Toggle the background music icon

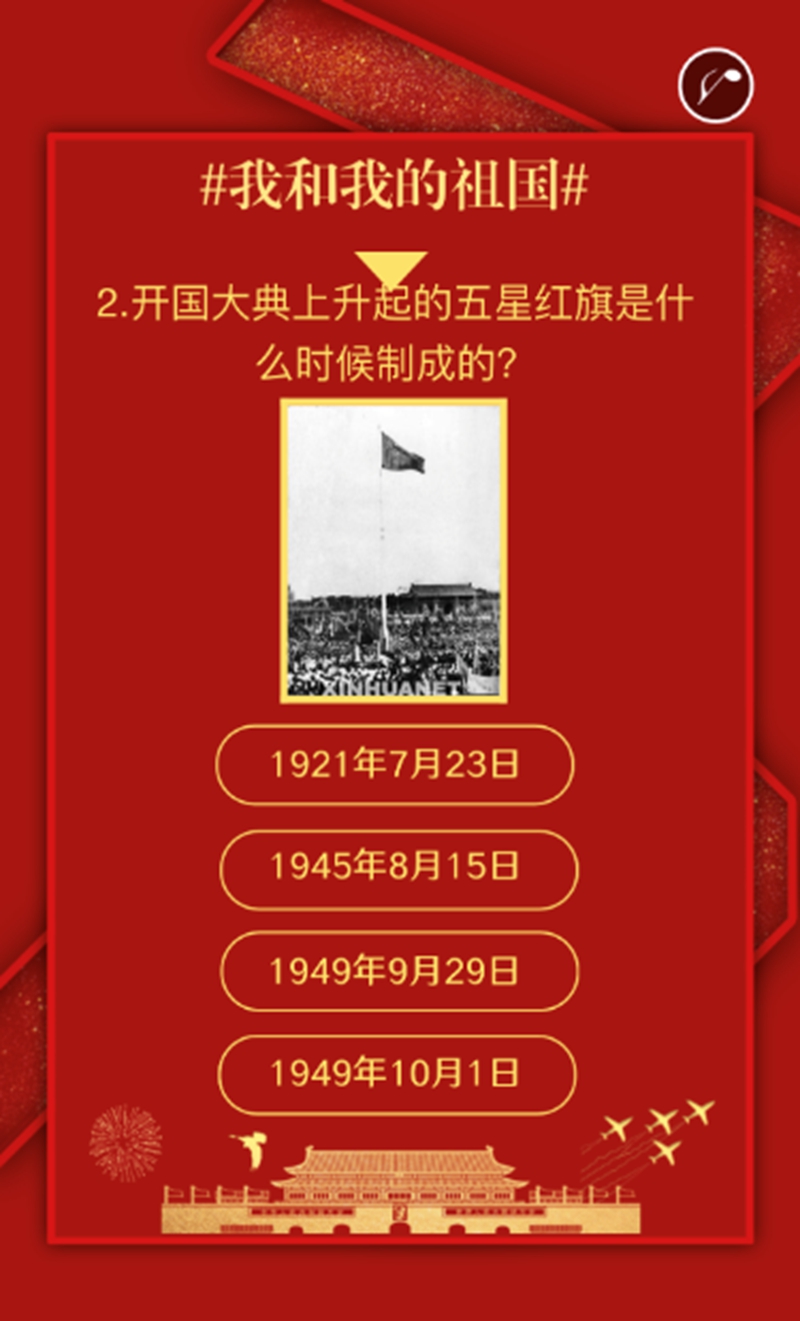tap(715, 85)
